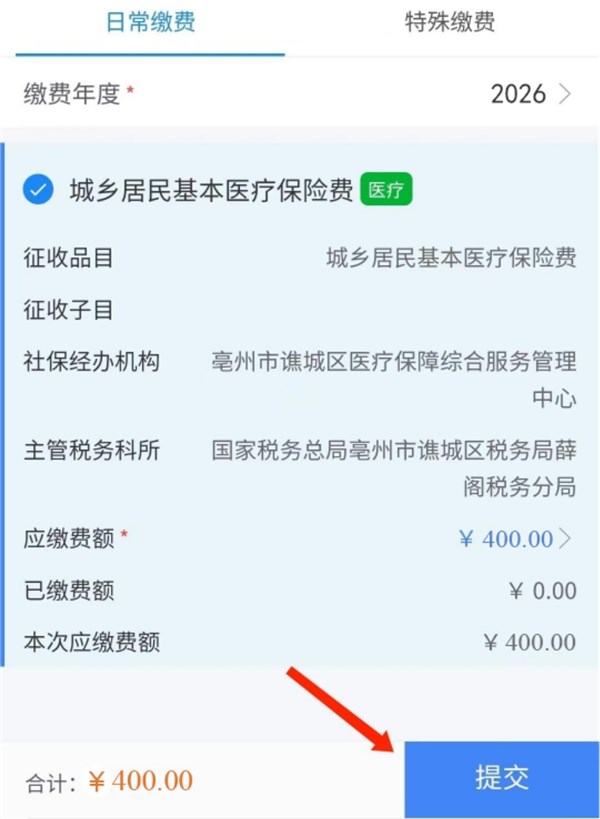Tap the 提交 button

pos(501,779)
